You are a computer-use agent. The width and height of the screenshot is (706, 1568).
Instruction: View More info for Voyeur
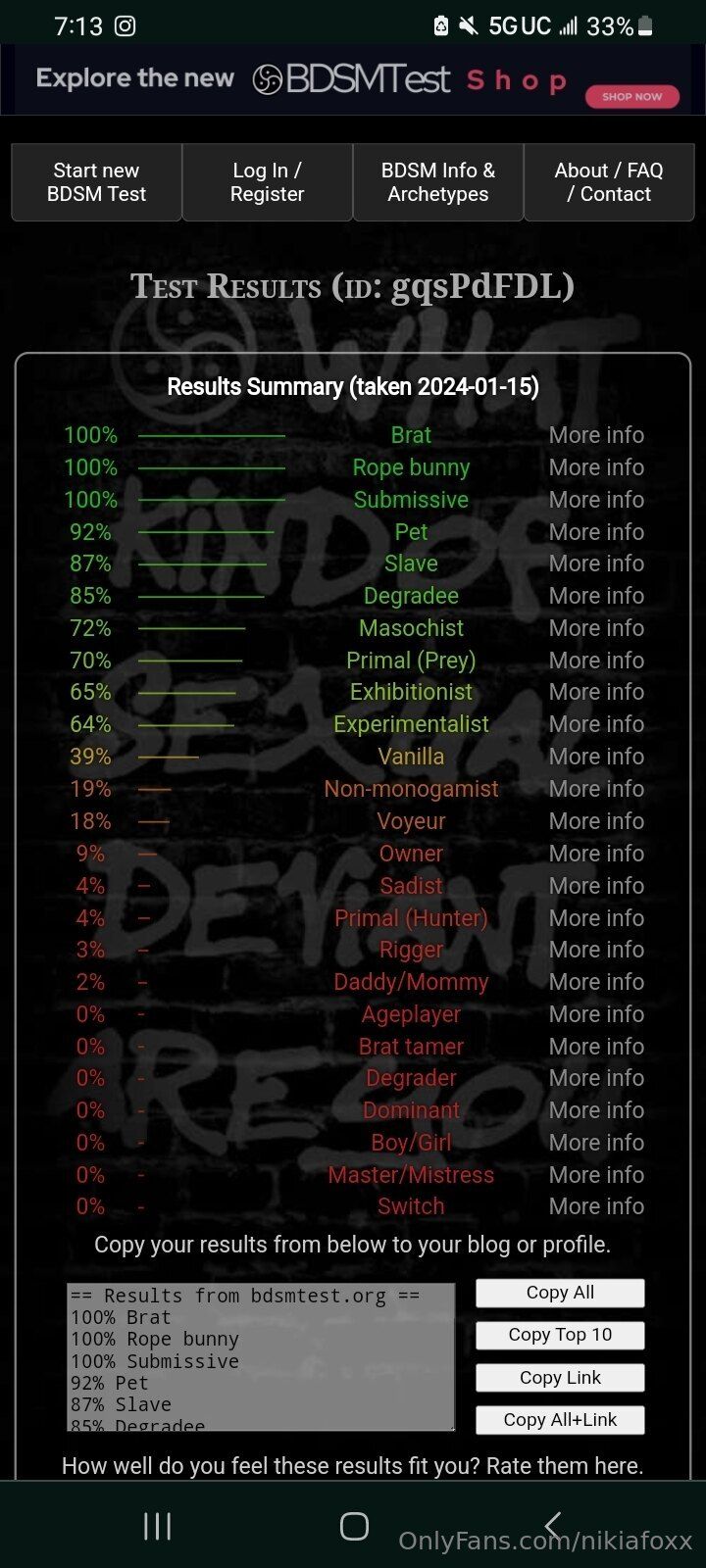596,821
